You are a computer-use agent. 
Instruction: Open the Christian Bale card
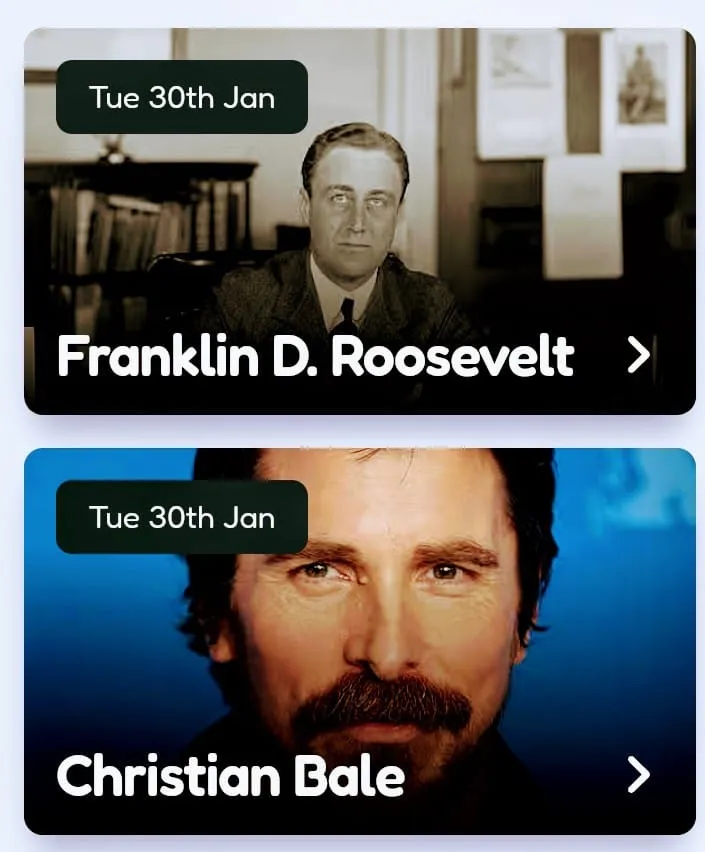232,775
